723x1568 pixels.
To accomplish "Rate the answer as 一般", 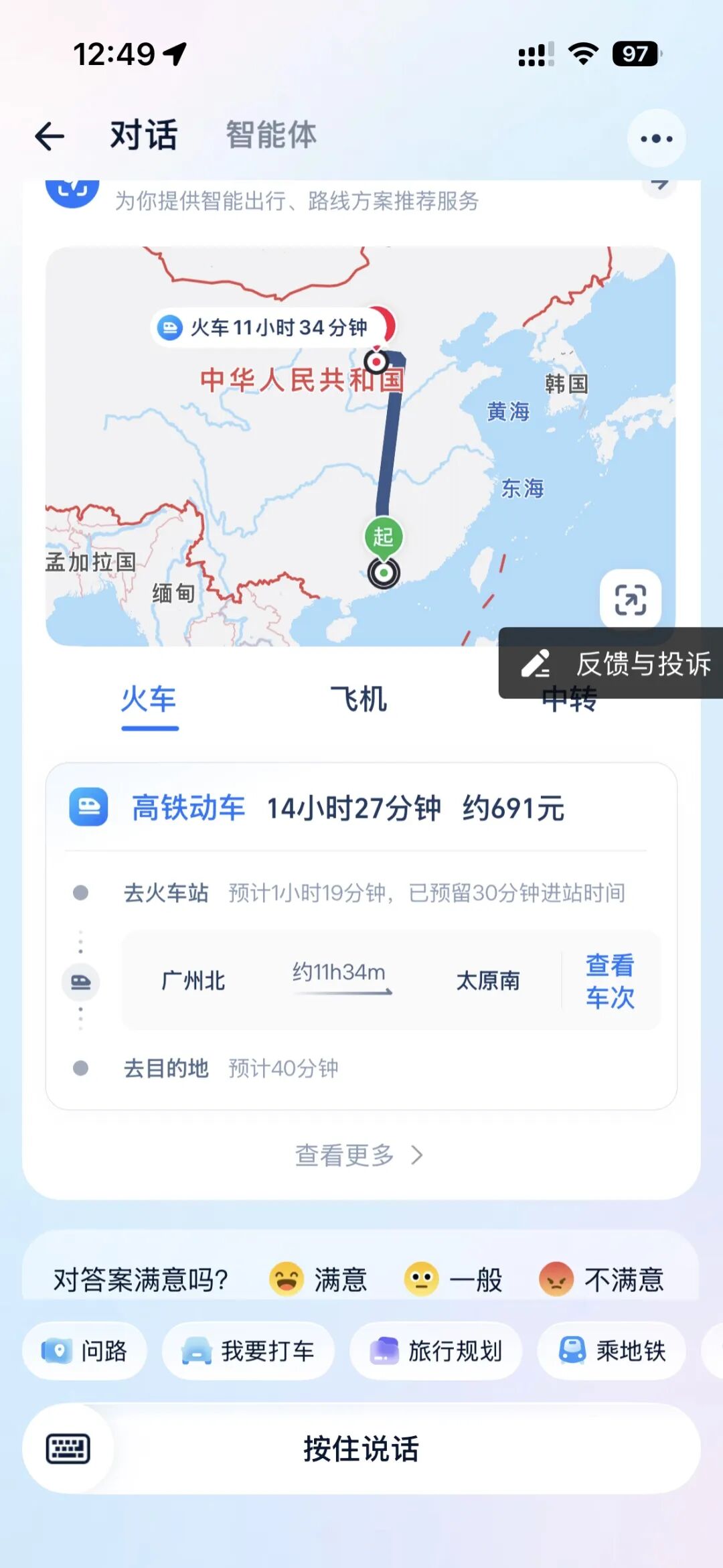I will pos(453,1279).
